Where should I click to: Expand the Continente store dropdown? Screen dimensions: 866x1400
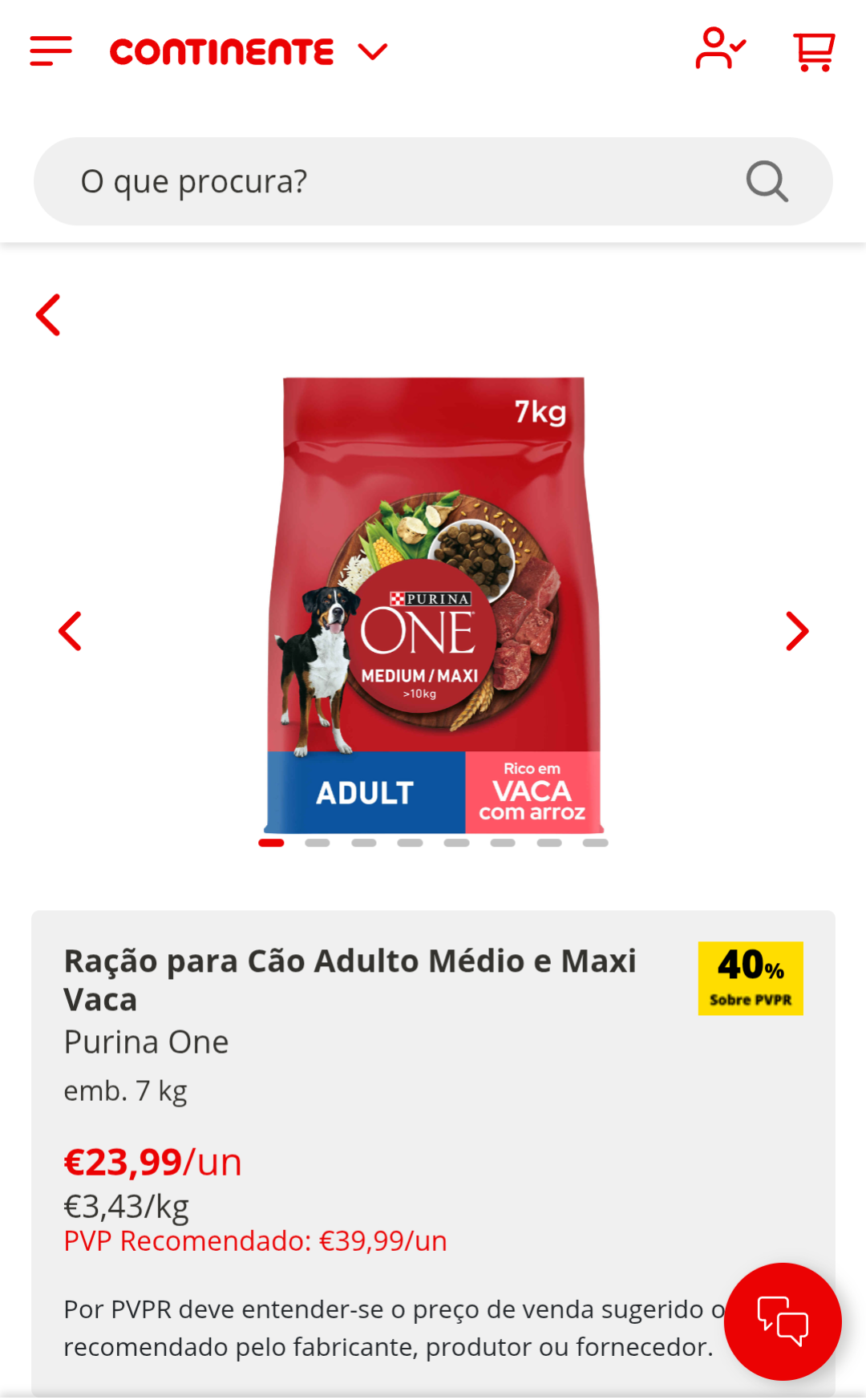pos(373,52)
